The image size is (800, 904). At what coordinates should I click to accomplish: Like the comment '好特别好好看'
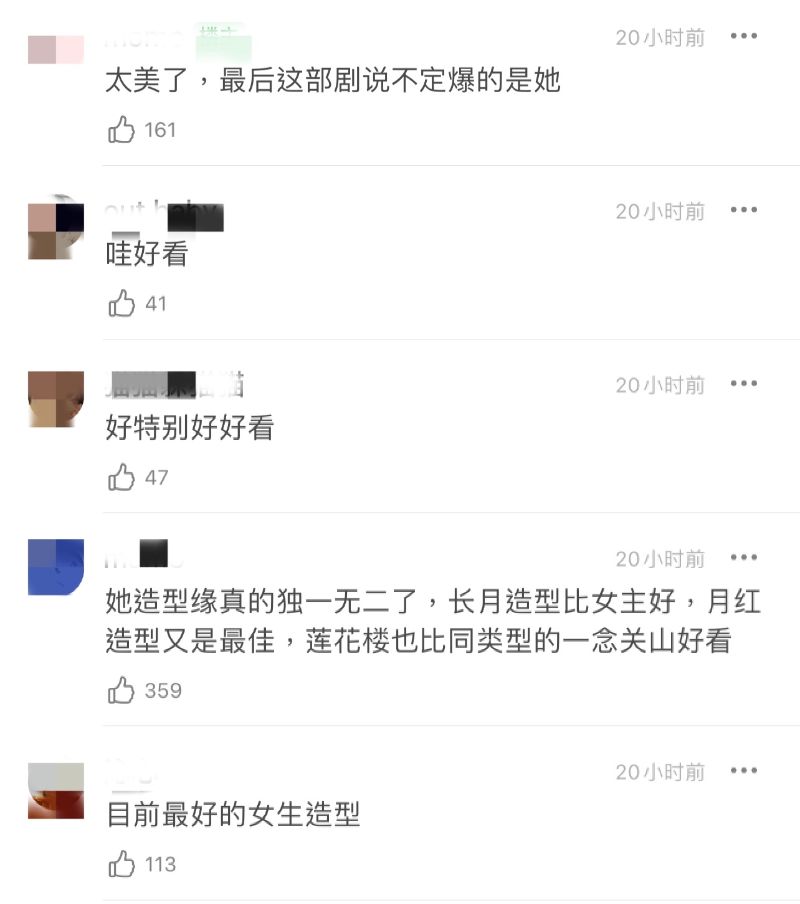tap(122, 478)
